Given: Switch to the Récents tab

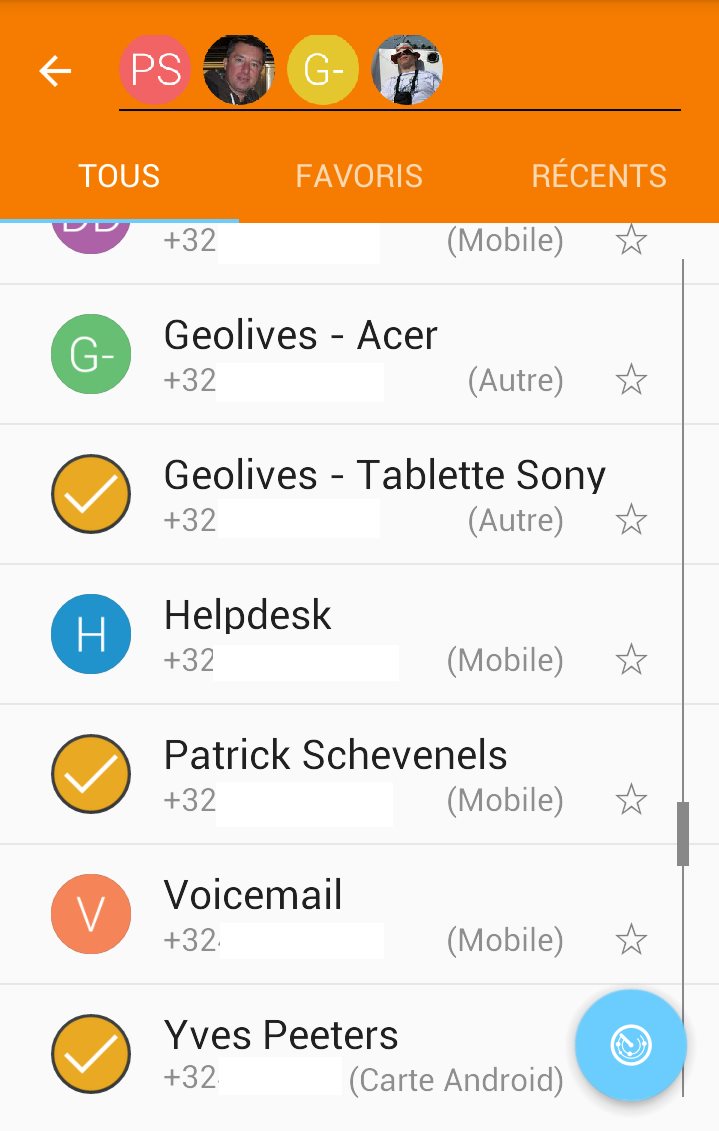Looking at the screenshot, I should click(598, 176).
